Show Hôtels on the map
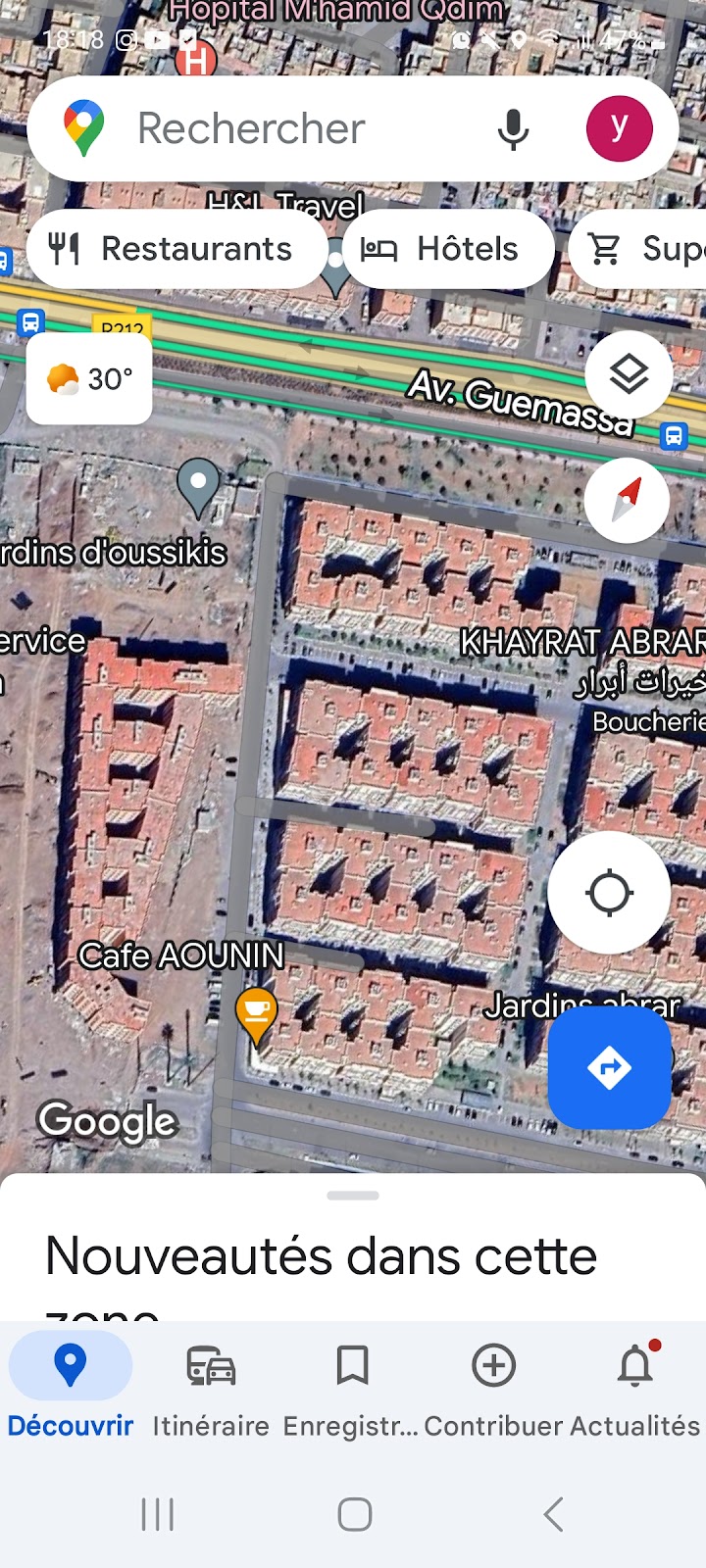This screenshot has width=706, height=1568. [448, 249]
